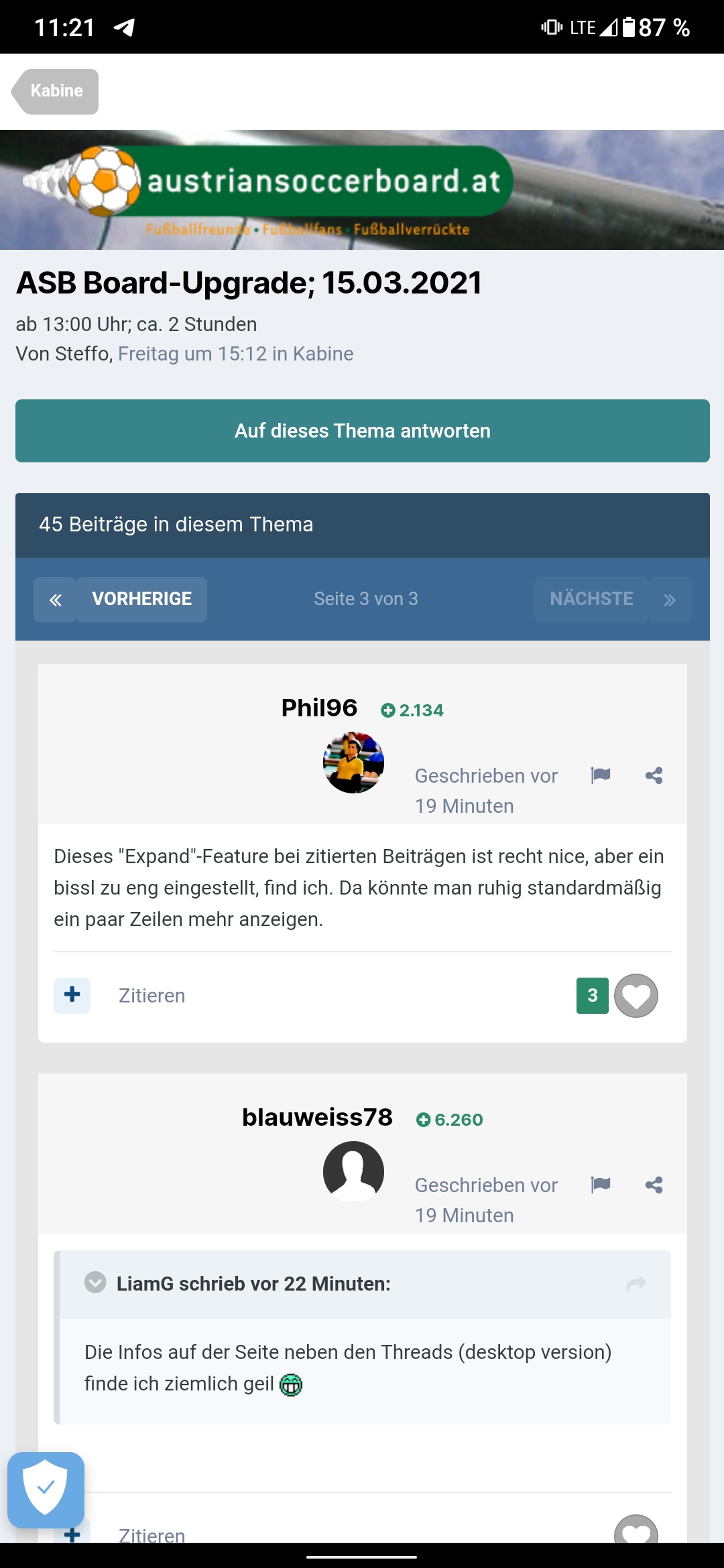Open the 'Freitag um 15:12' timestamp link

tap(192, 354)
